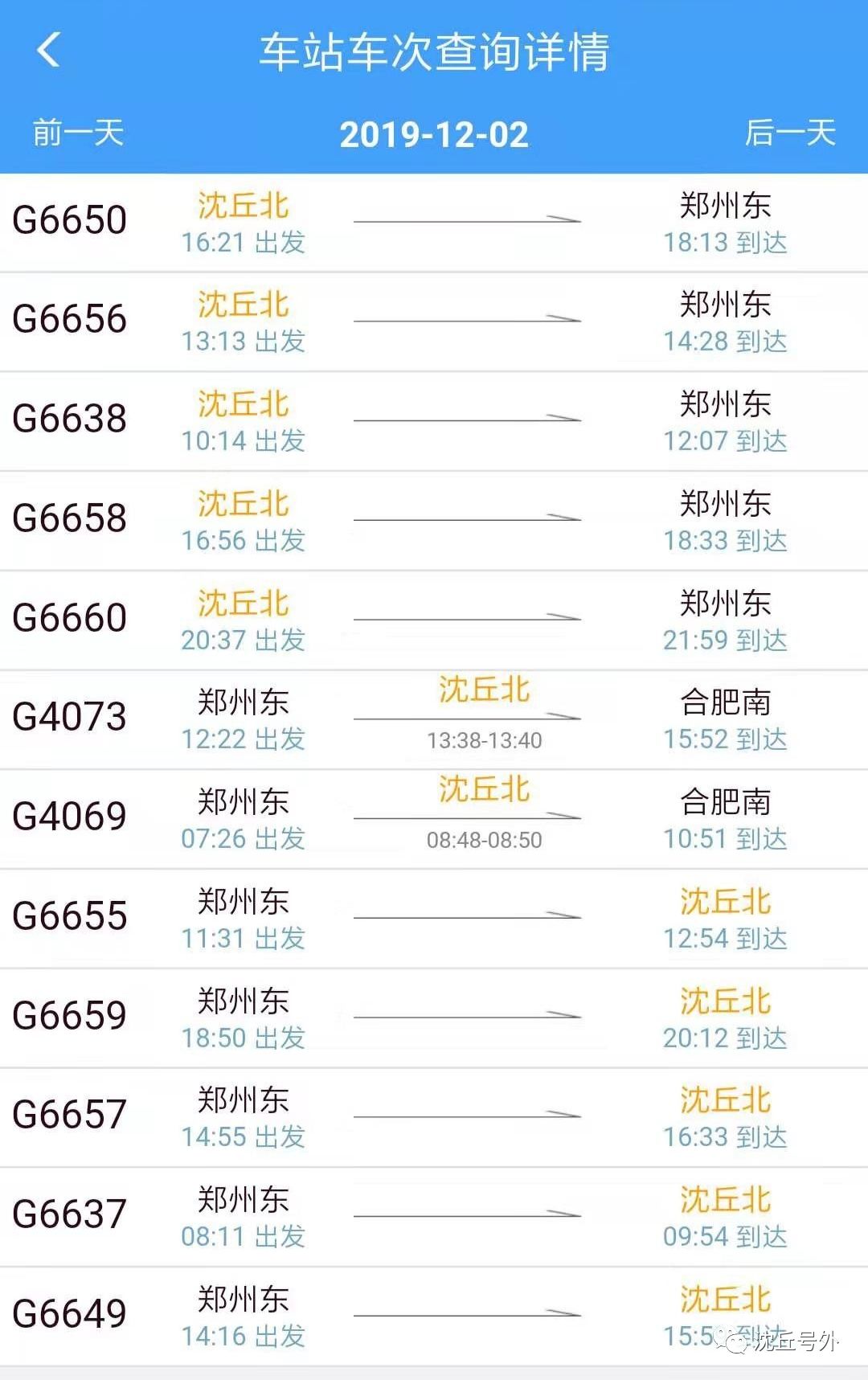The image size is (868, 1380).
Task: Click the 沈丘北 departure station of G6656
Action: (243, 304)
